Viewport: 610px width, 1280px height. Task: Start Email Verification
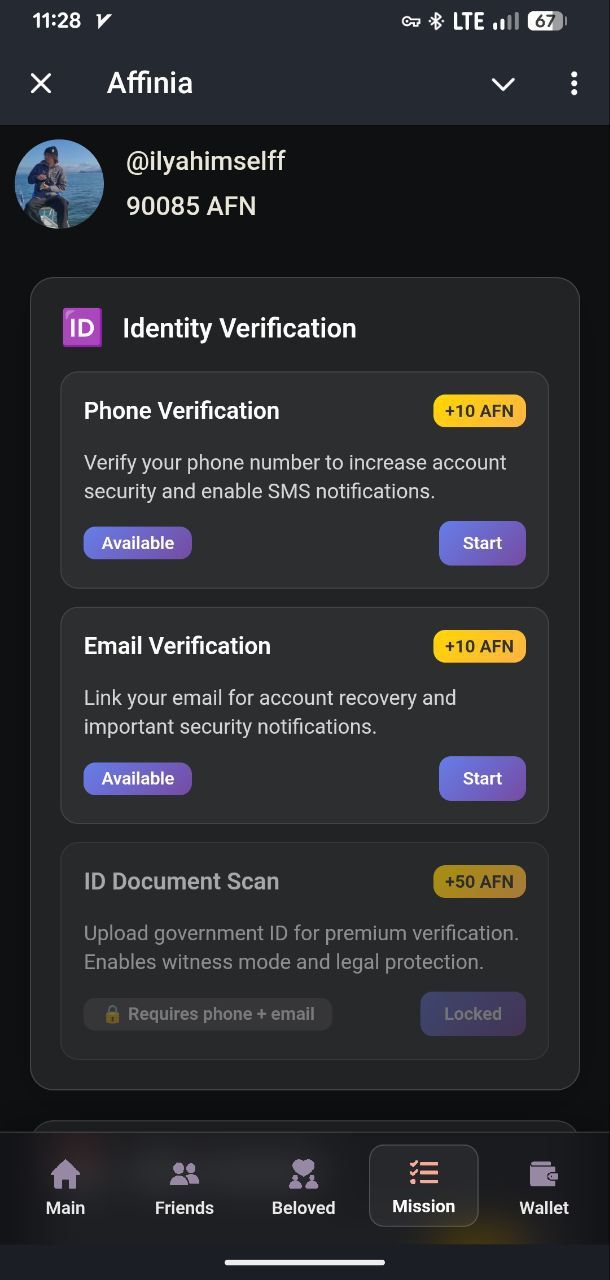pyautogui.click(x=482, y=778)
